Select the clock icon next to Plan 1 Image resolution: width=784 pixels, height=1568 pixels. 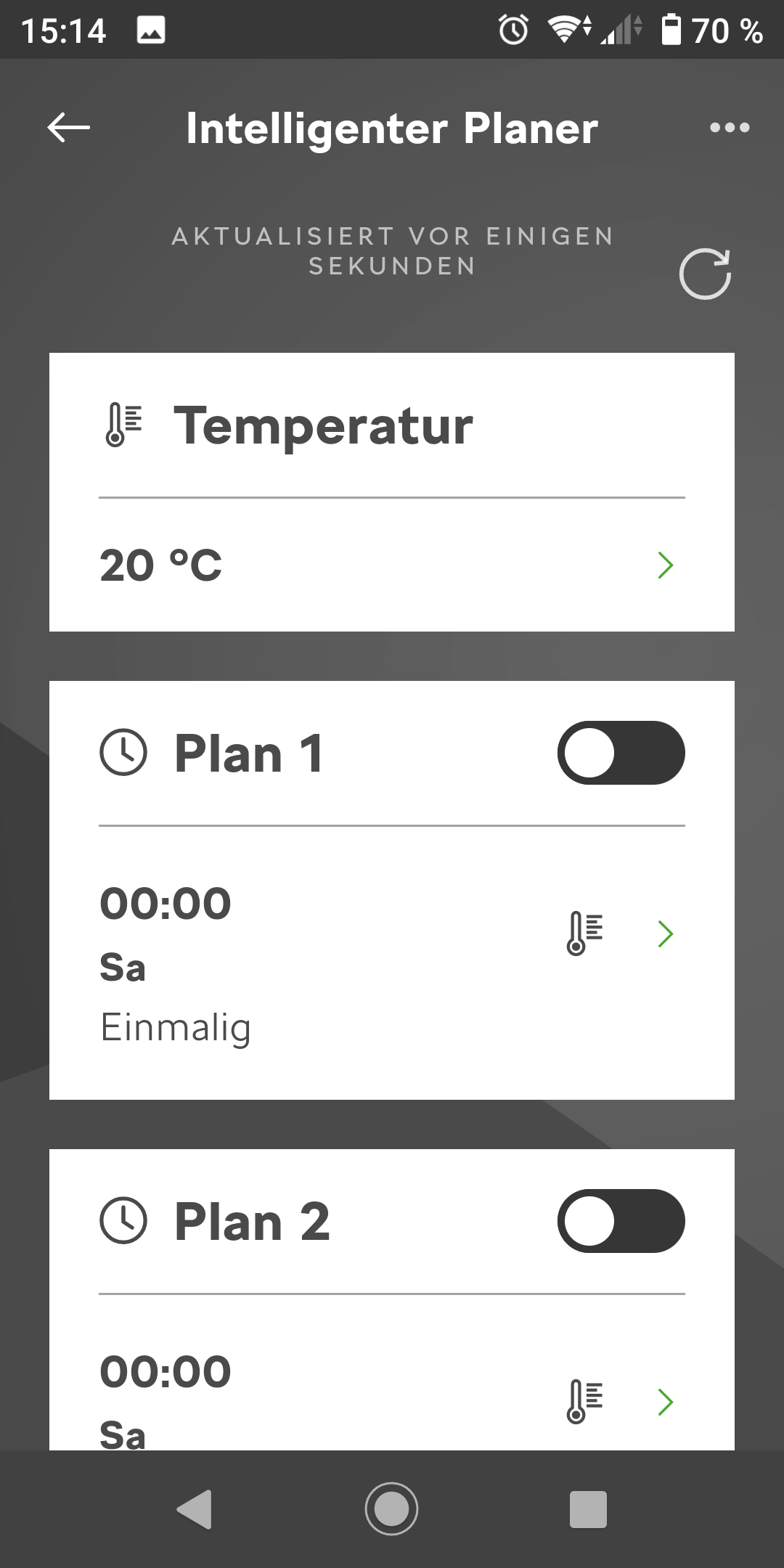tap(123, 753)
